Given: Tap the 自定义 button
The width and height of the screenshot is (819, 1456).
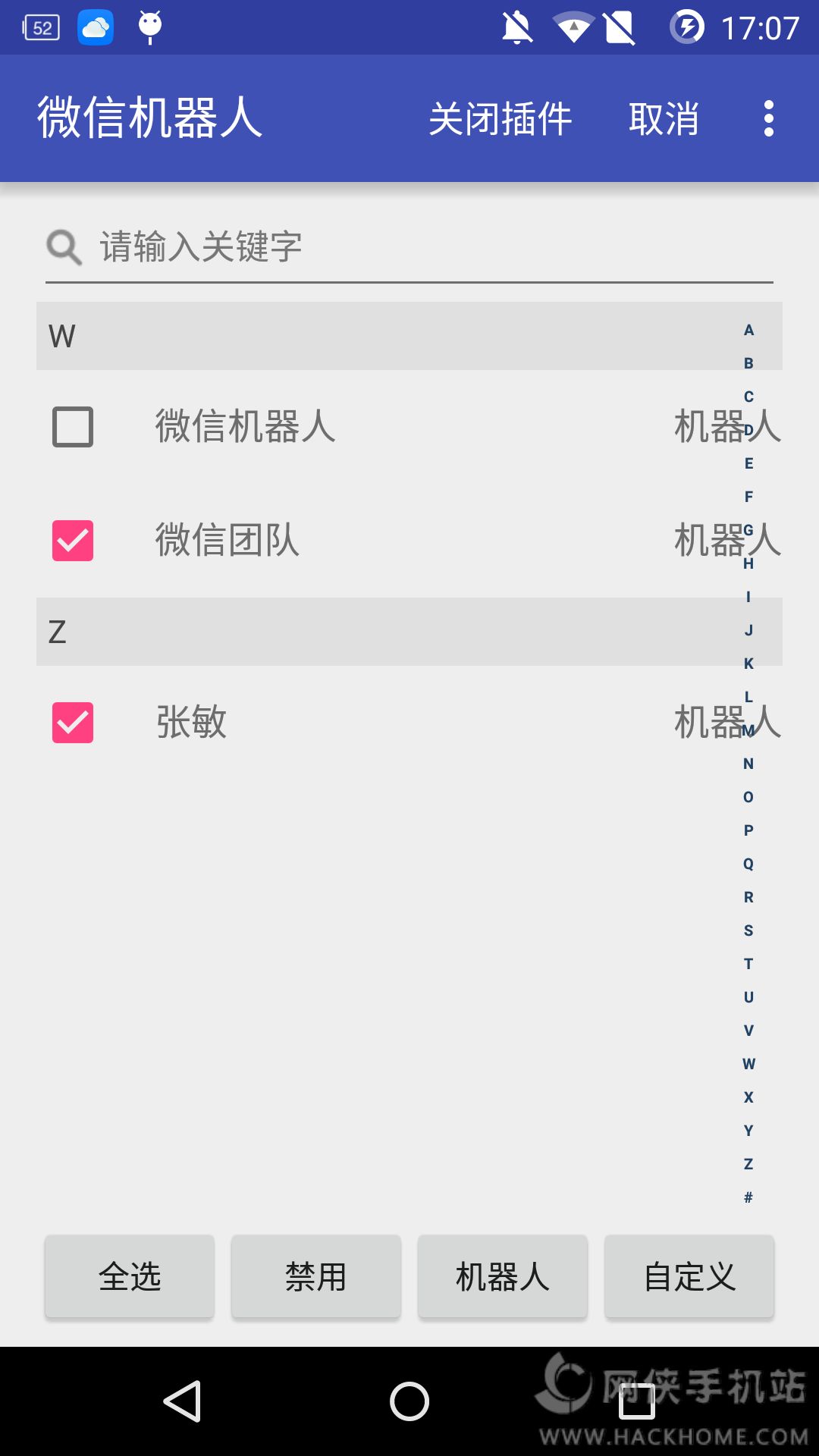Looking at the screenshot, I should 689,1277.
